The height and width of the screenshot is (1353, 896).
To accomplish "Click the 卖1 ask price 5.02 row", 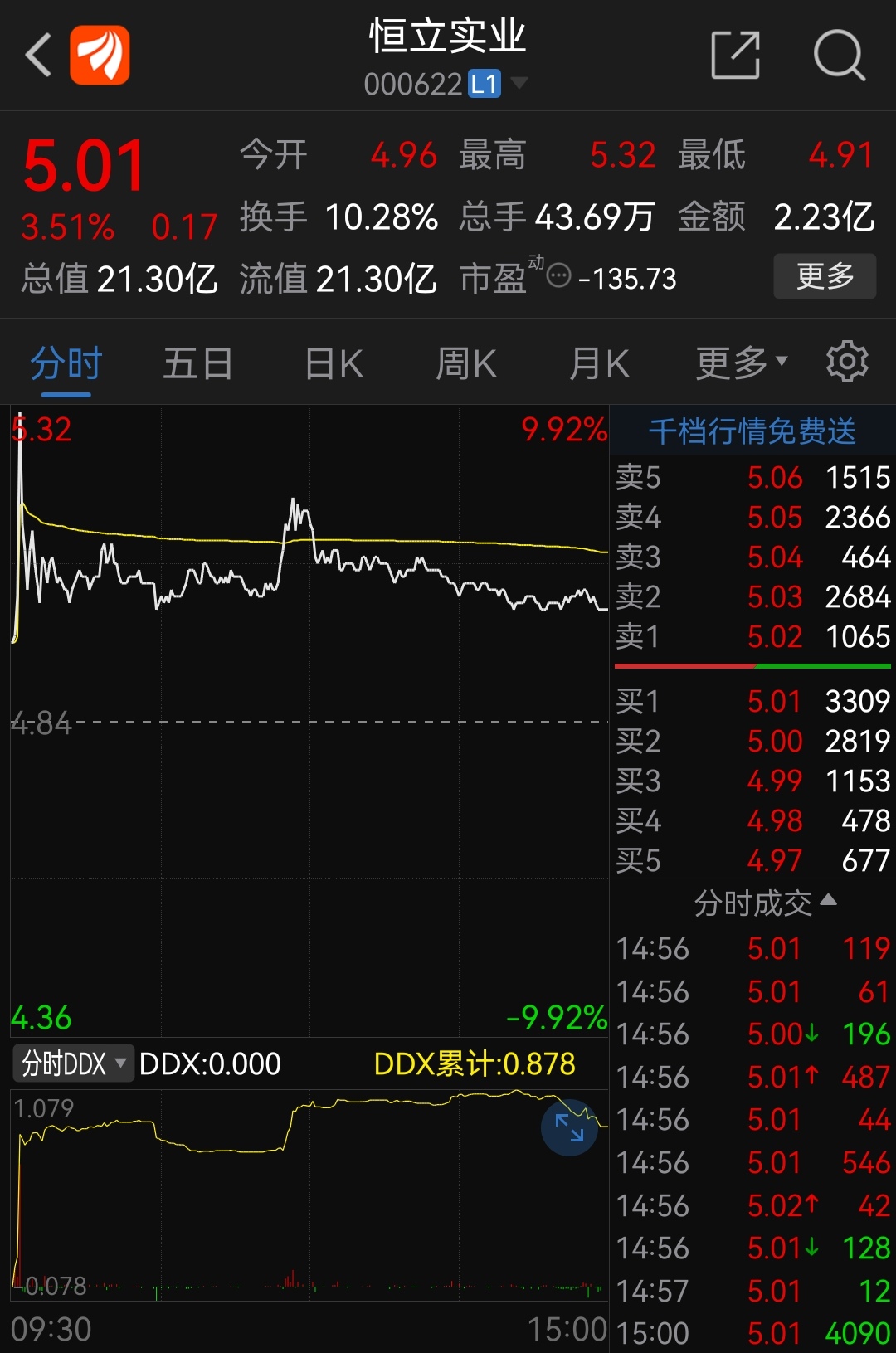I will click(753, 637).
